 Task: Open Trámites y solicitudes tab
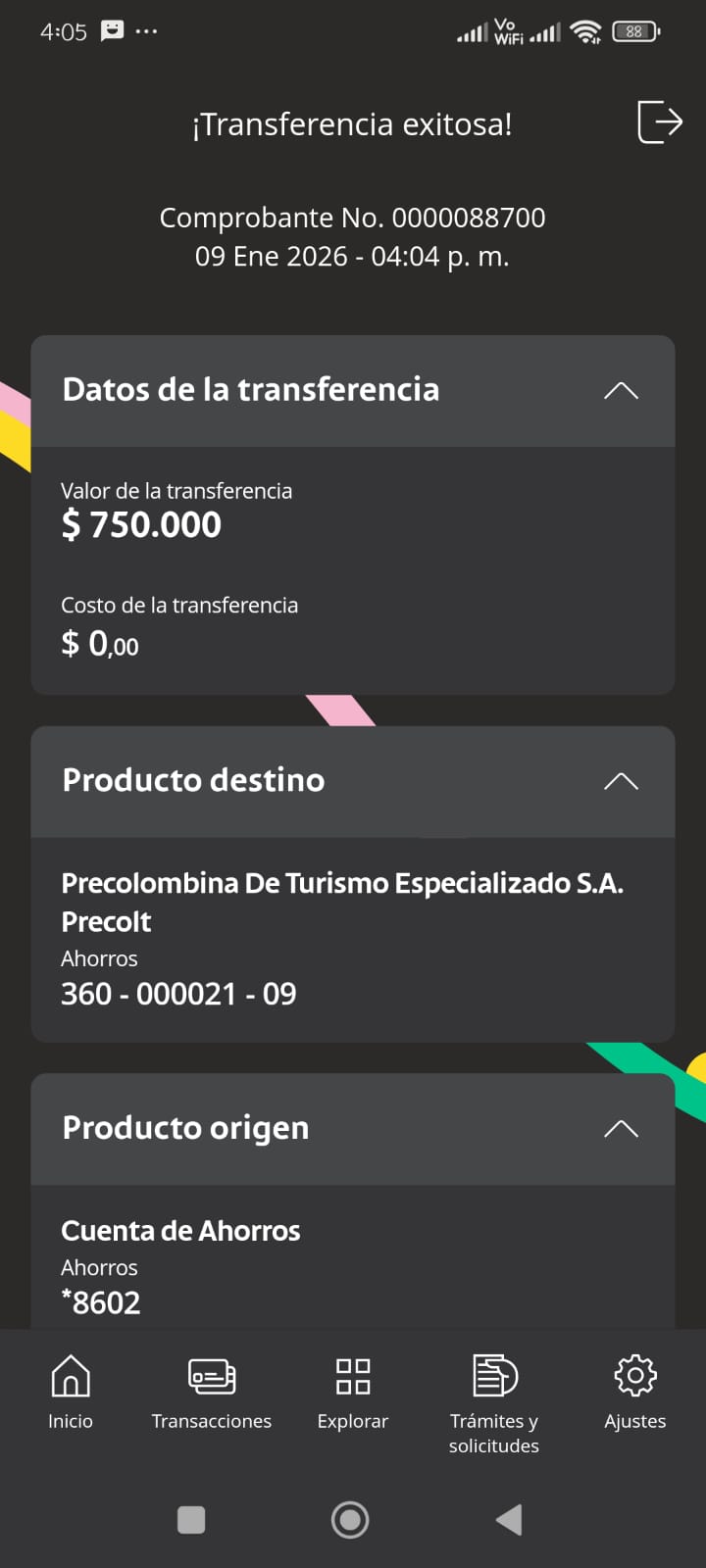point(494,1399)
